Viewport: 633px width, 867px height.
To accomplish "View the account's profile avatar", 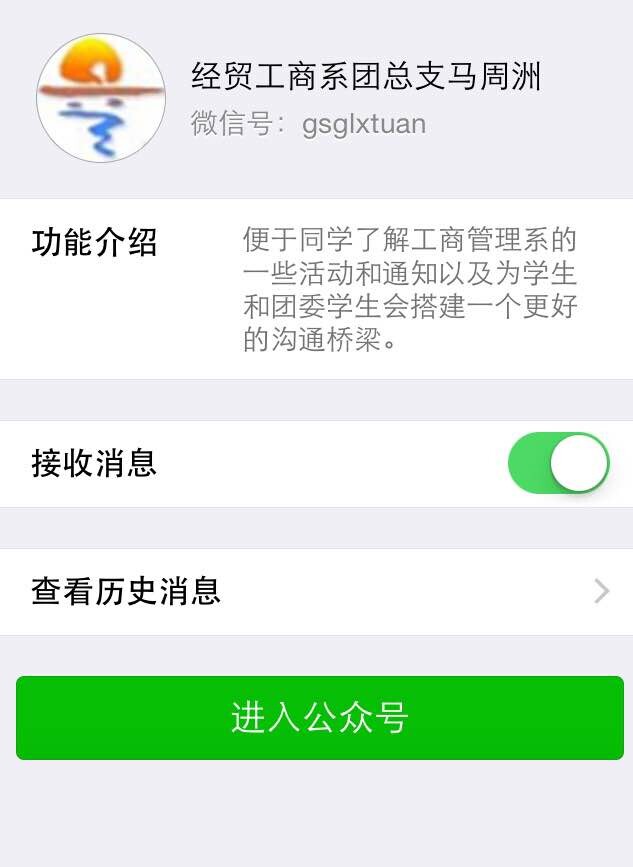I will (101, 98).
